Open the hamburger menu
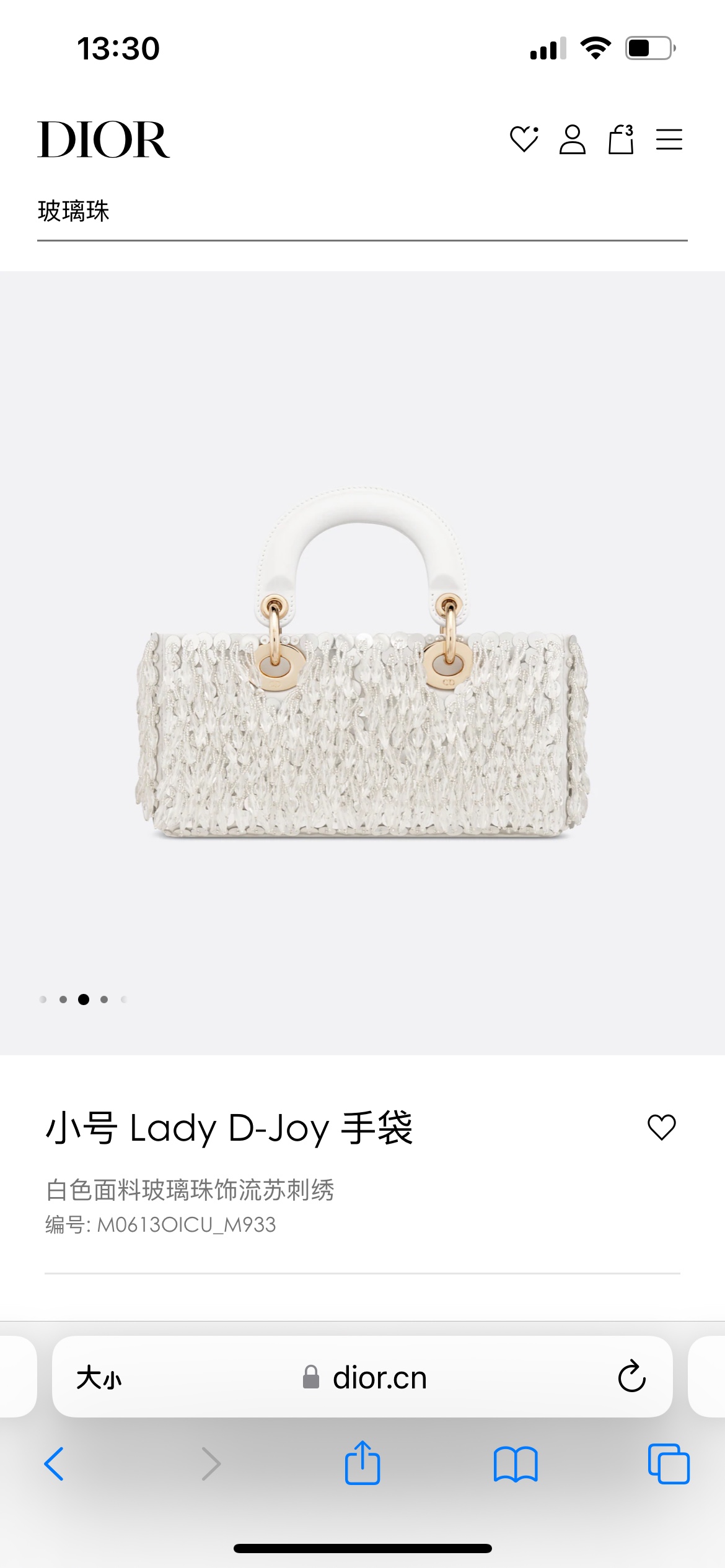Viewport: 725px width, 1568px height. click(669, 139)
